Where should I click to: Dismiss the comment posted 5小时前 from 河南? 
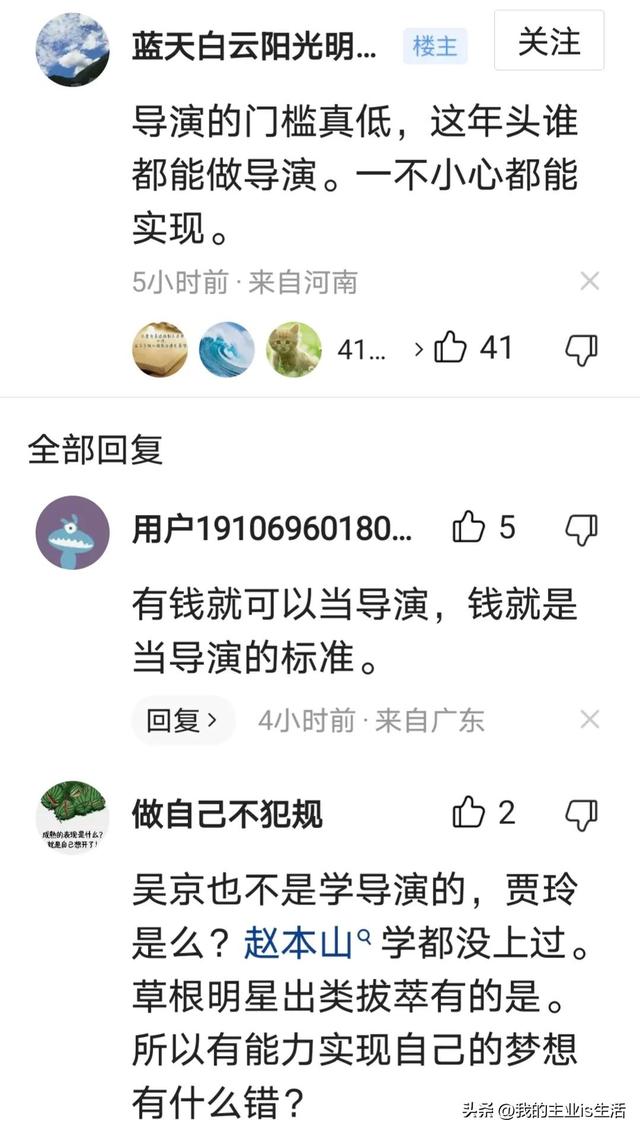pos(590,282)
